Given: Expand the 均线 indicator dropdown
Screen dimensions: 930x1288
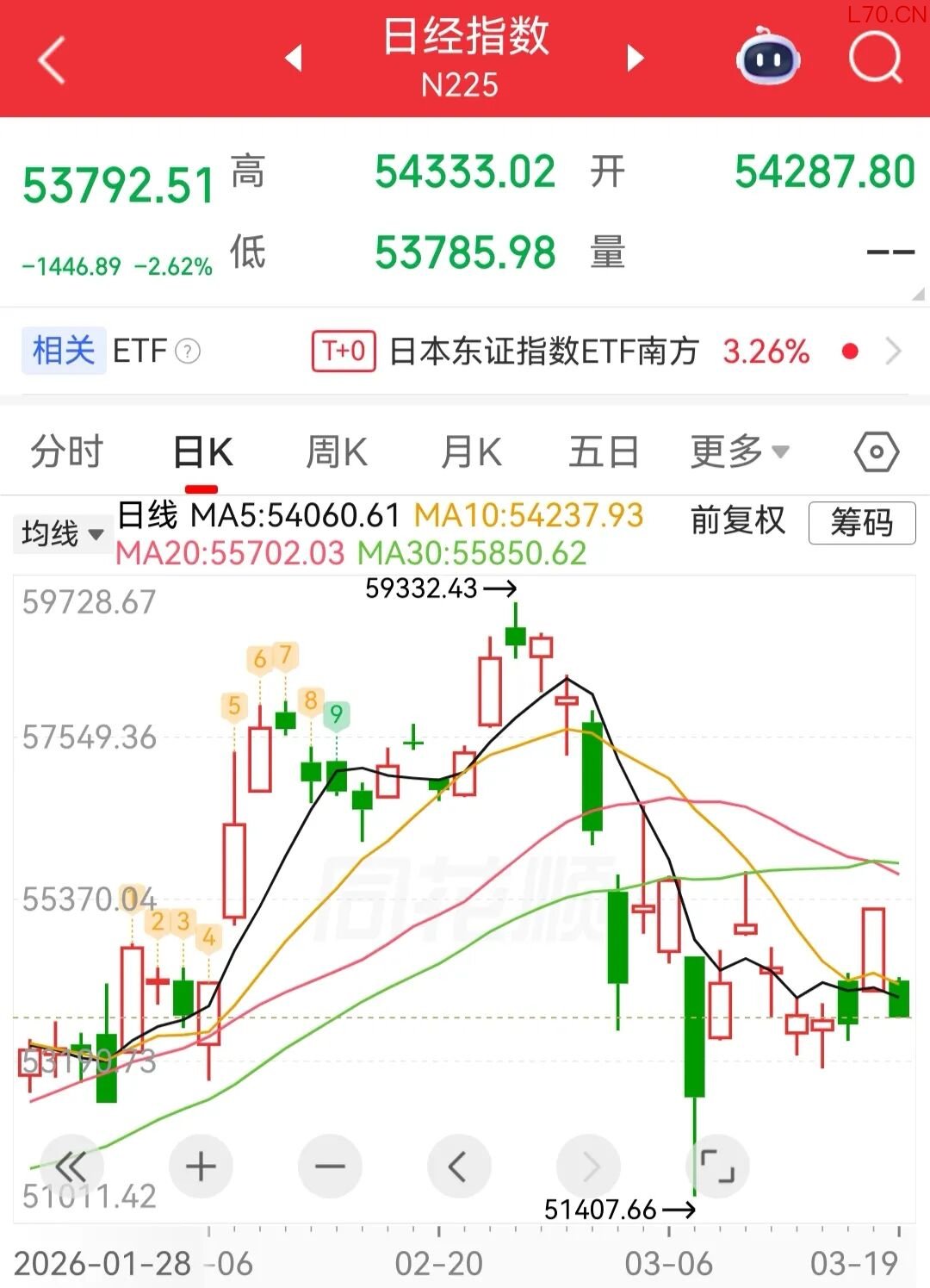Looking at the screenshot, I should click(62, 534).
